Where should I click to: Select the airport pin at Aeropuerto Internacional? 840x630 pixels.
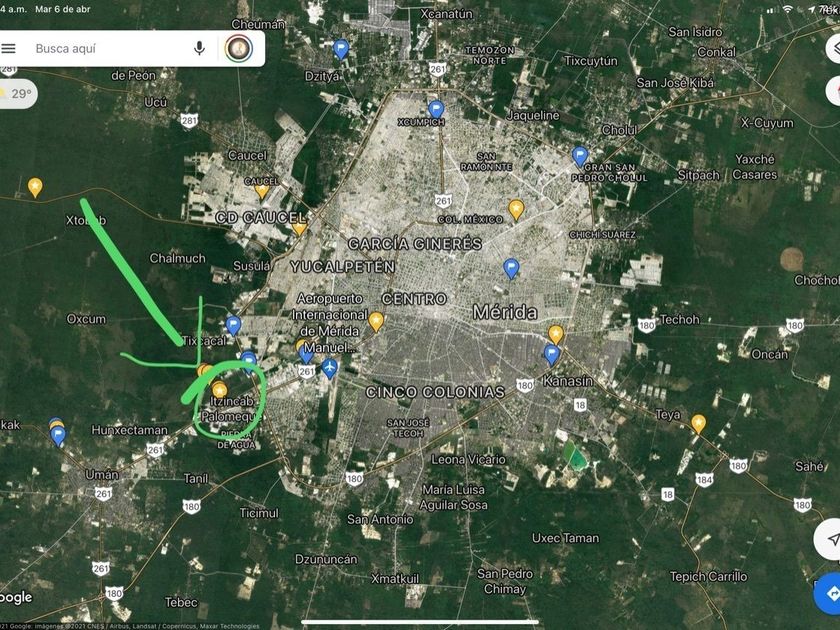click(329, 368)
